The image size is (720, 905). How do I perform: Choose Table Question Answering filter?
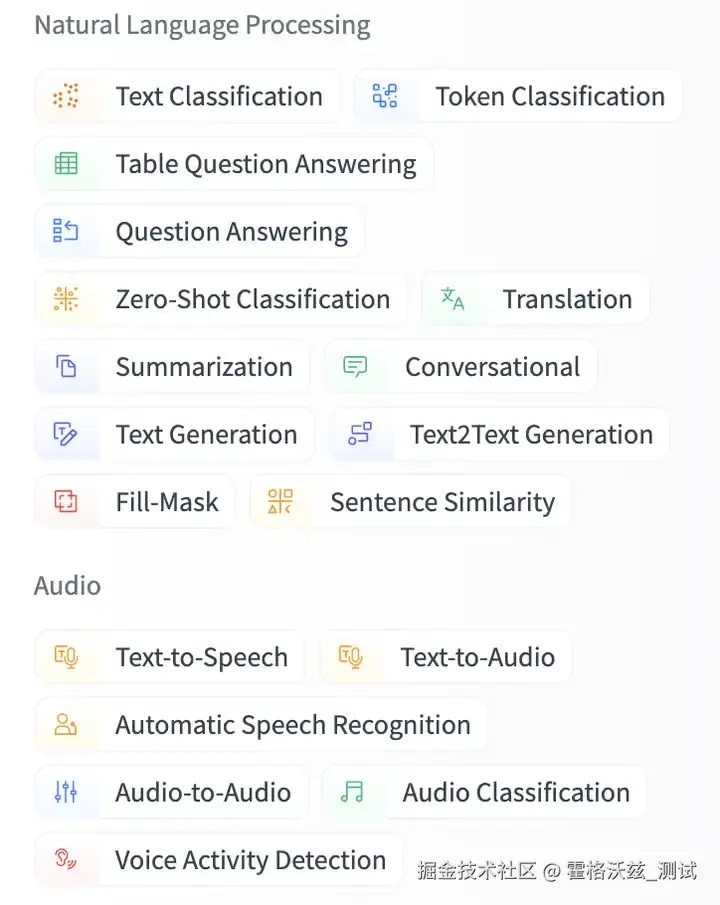[234, 165]
